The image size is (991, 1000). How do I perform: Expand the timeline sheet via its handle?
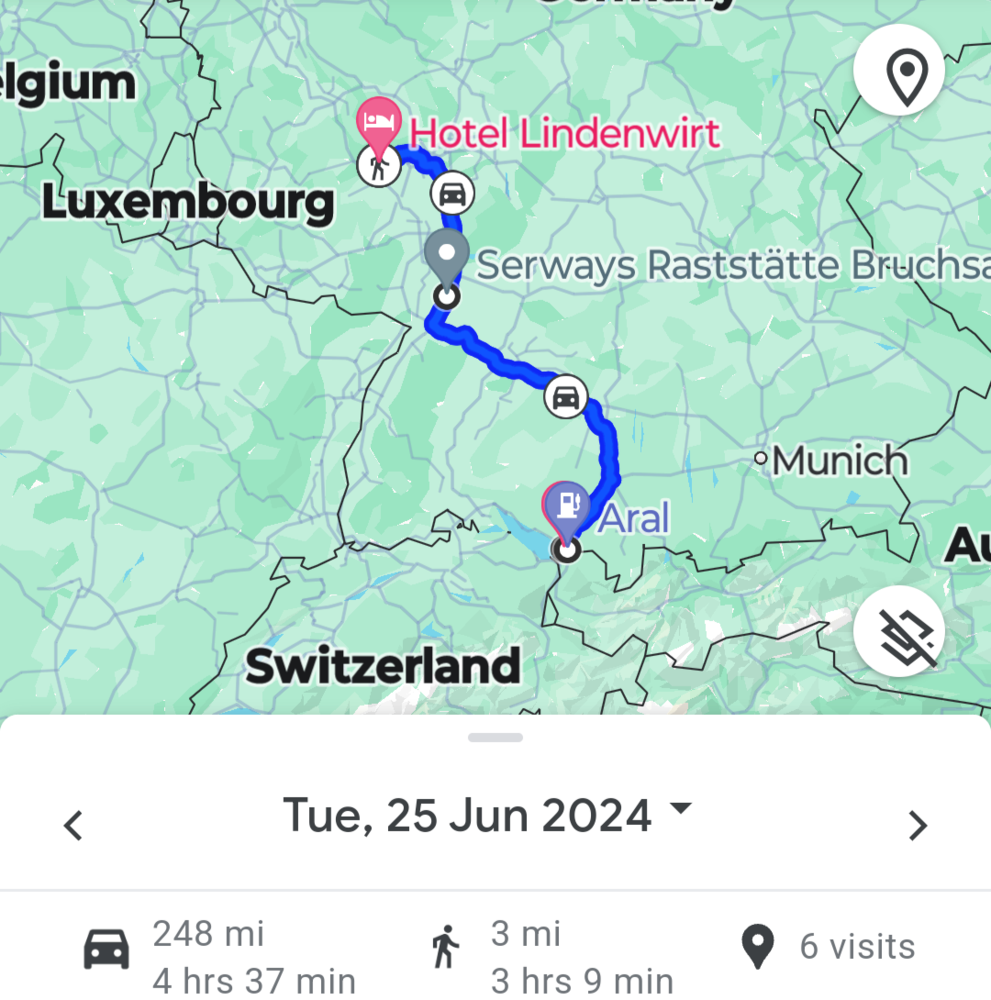tap(495, 738)
